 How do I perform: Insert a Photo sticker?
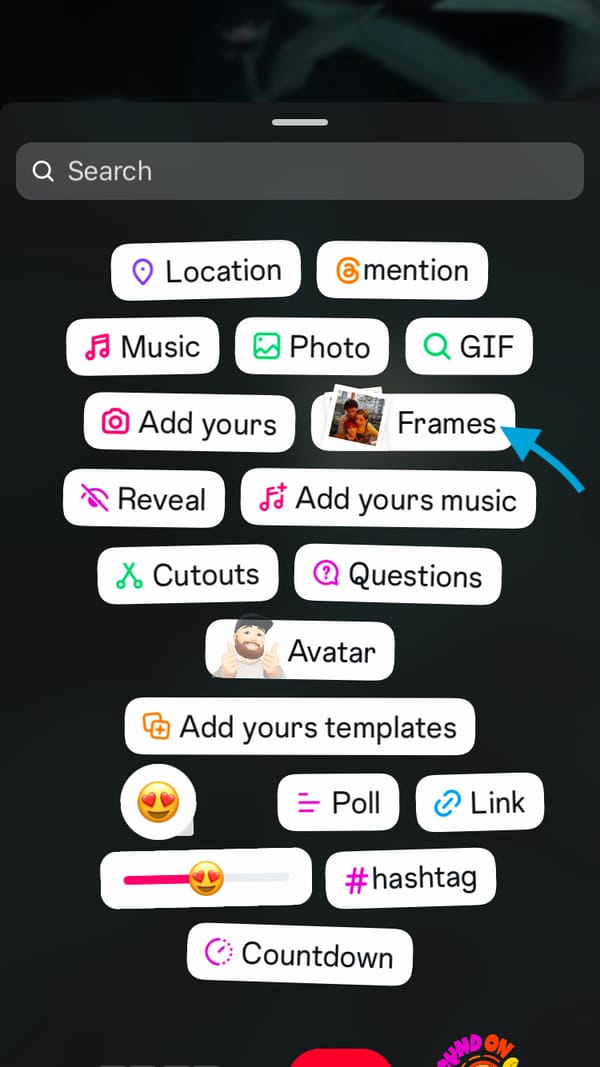coord(311,347)
